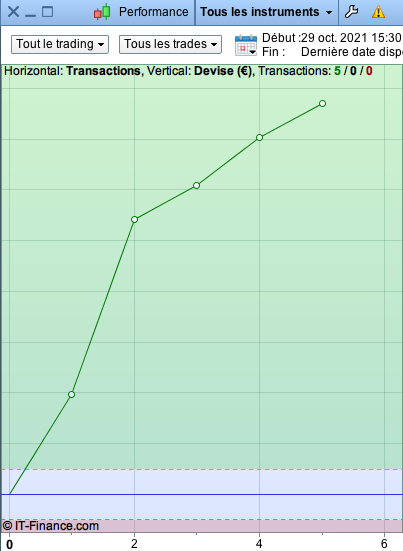
Task: Minimize the Performance window
Action: [x=31, y=15]
